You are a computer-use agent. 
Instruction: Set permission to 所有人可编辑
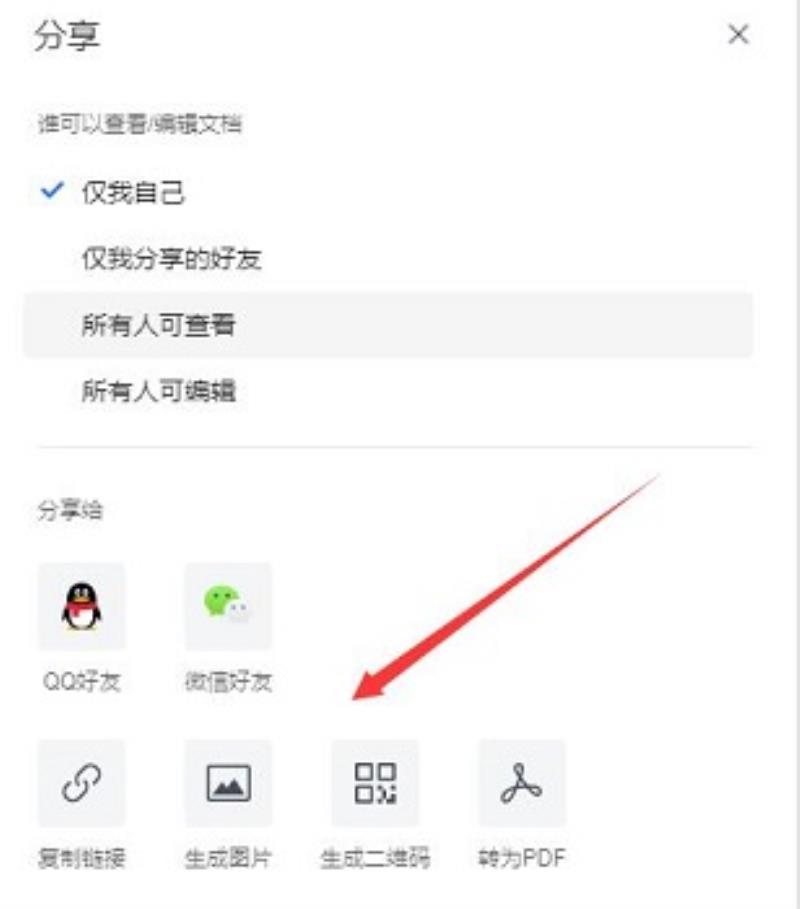click(x=158, y=391)
